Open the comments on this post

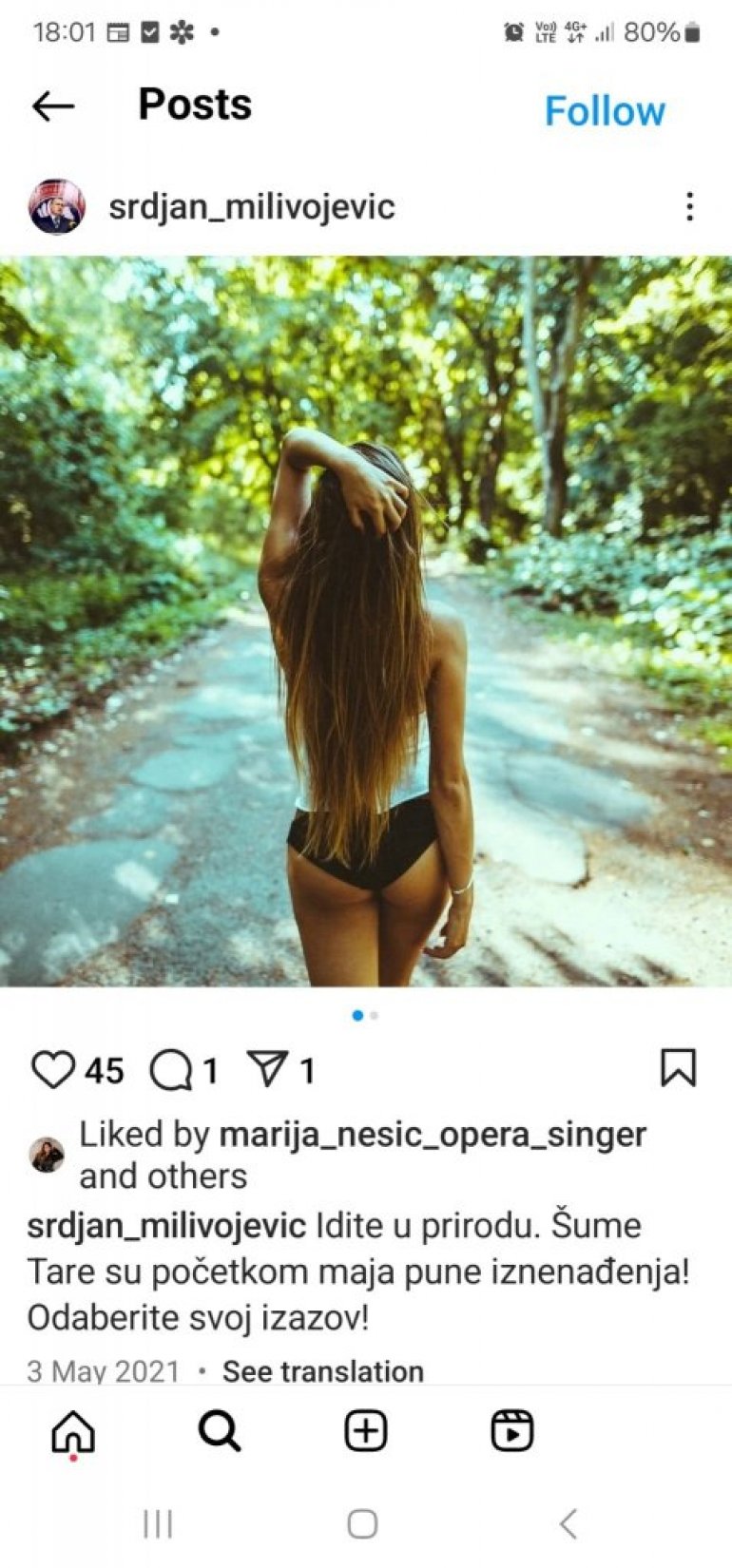click(x=171, y=1070)
